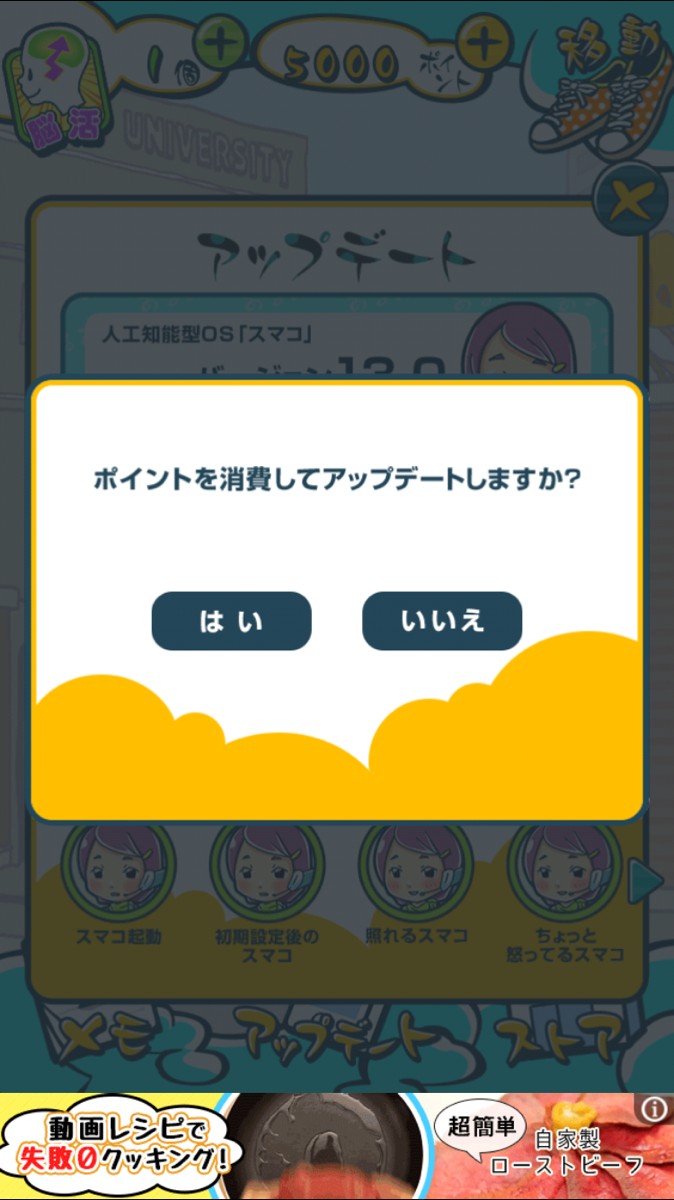Viewport: 674px width, 1200px height.
Task: Open the ad info icon
Action: (x=655, y=1109)
